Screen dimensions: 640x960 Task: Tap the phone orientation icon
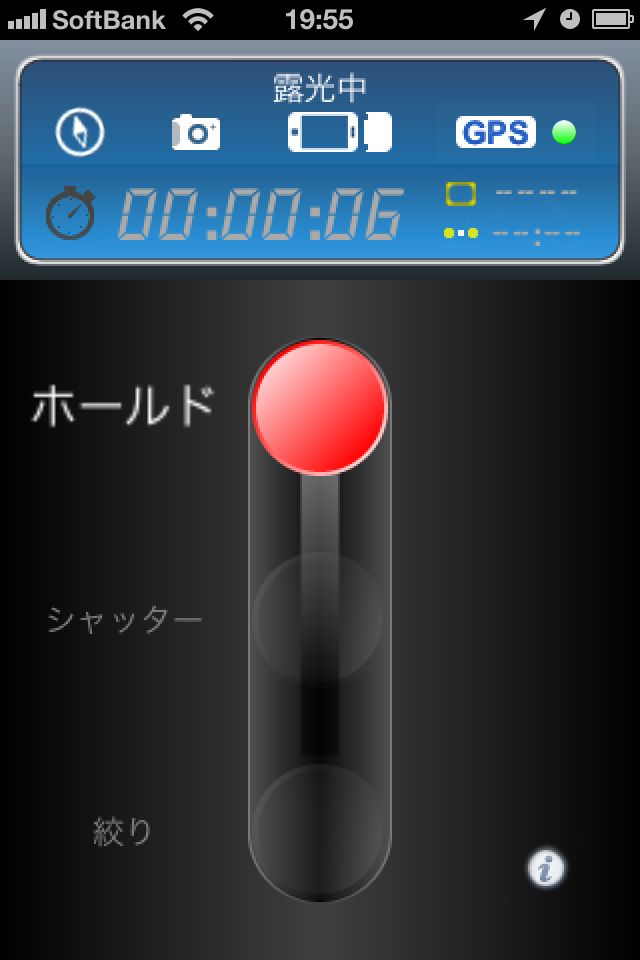[x=338, y=132]
